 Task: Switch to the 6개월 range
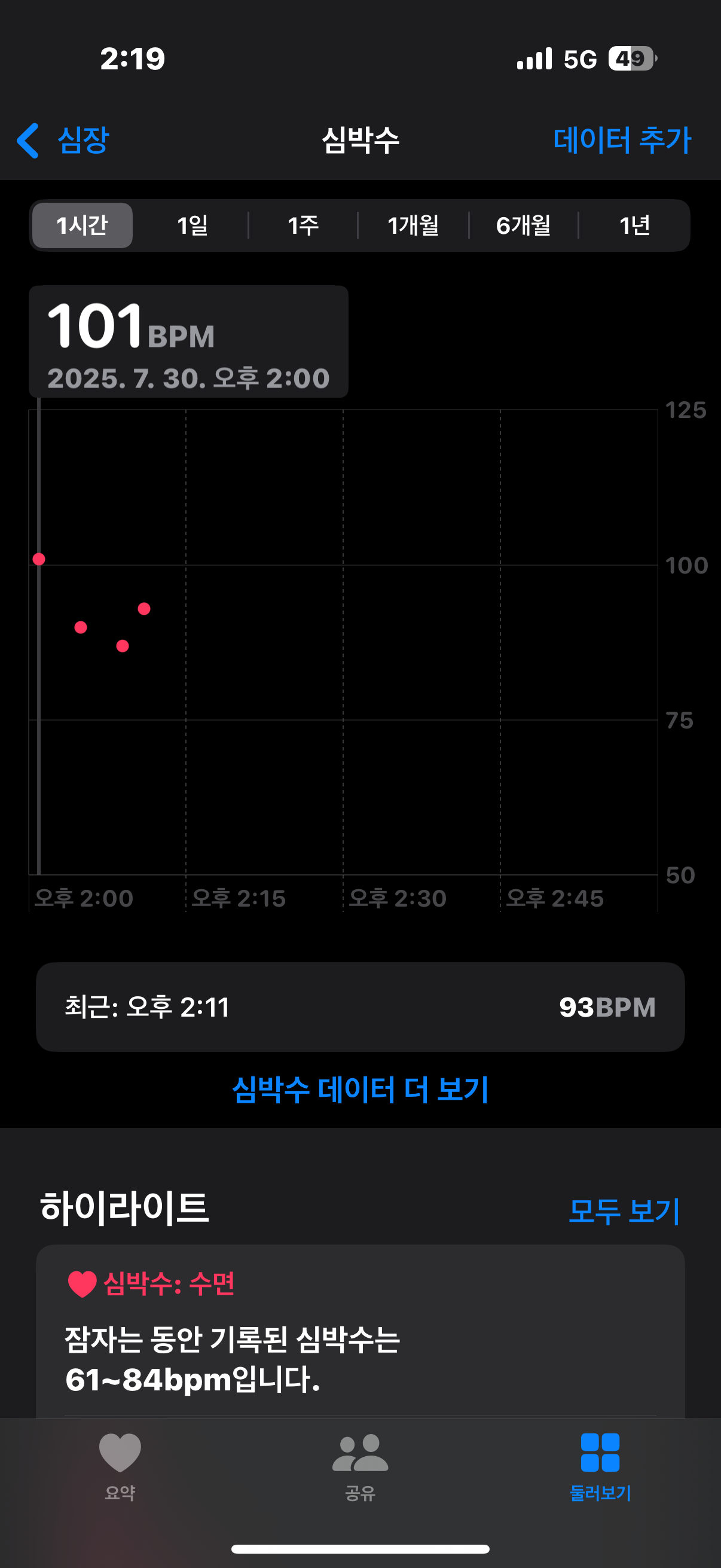click(523, 225)
